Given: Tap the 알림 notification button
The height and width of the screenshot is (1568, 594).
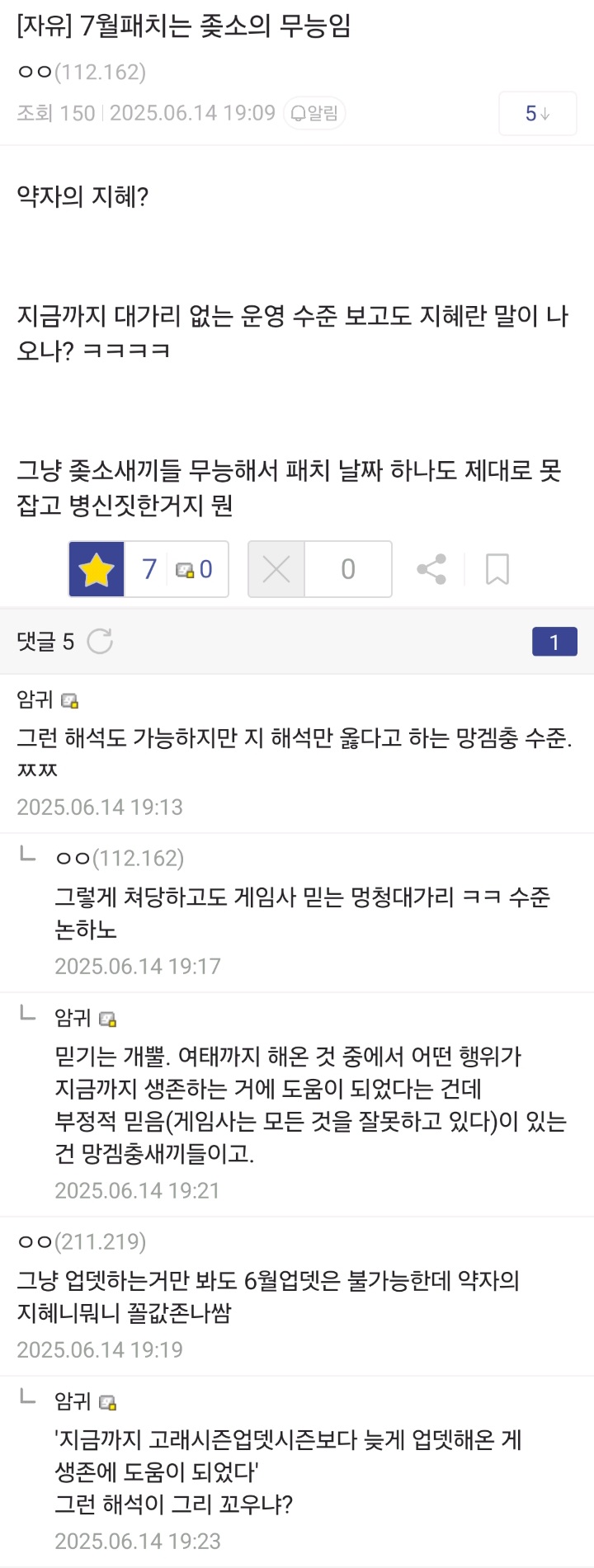Looking at the screenshot, I should tap(314, 113).
